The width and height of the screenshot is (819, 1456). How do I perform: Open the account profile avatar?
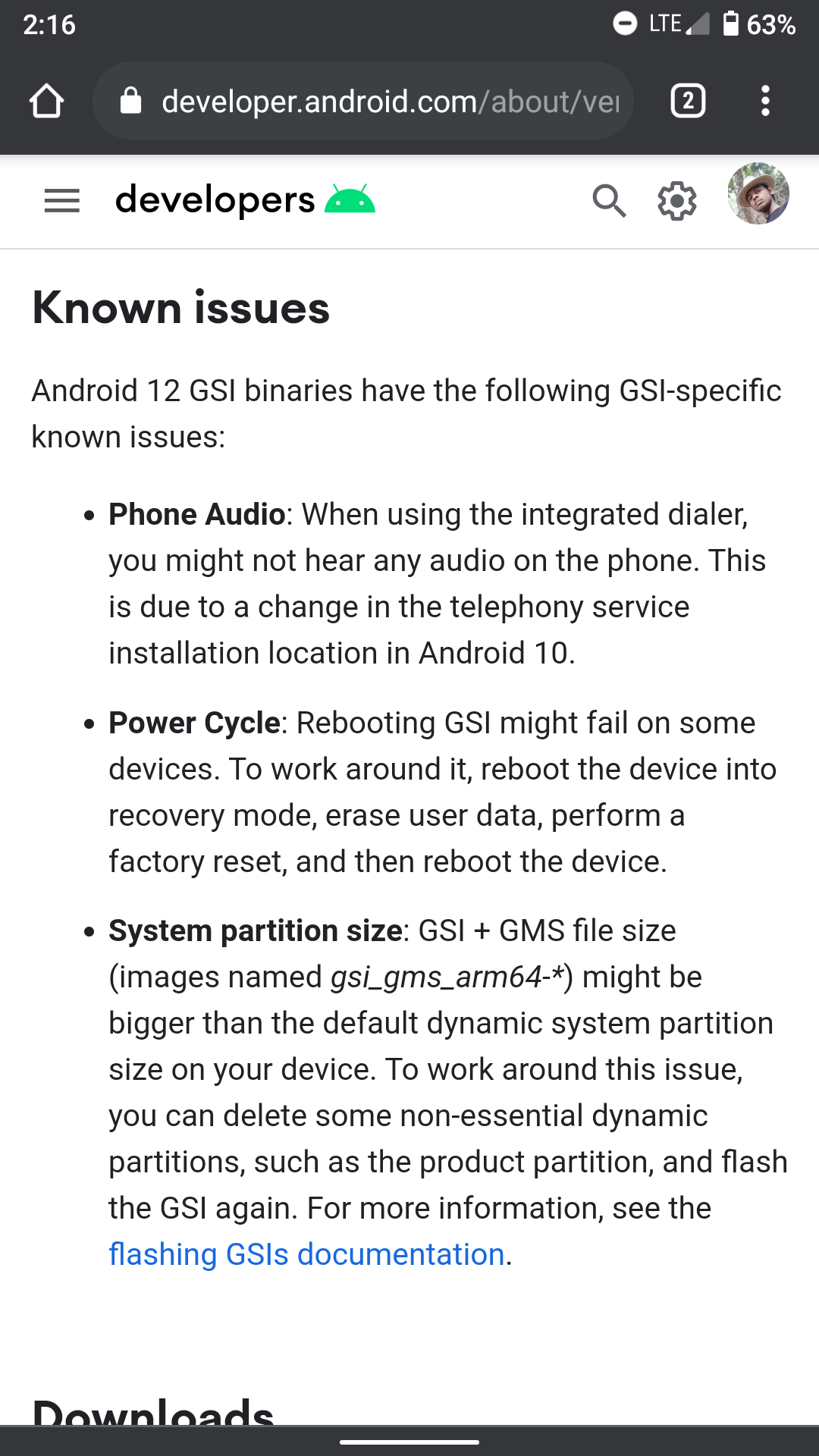(758, 194)
